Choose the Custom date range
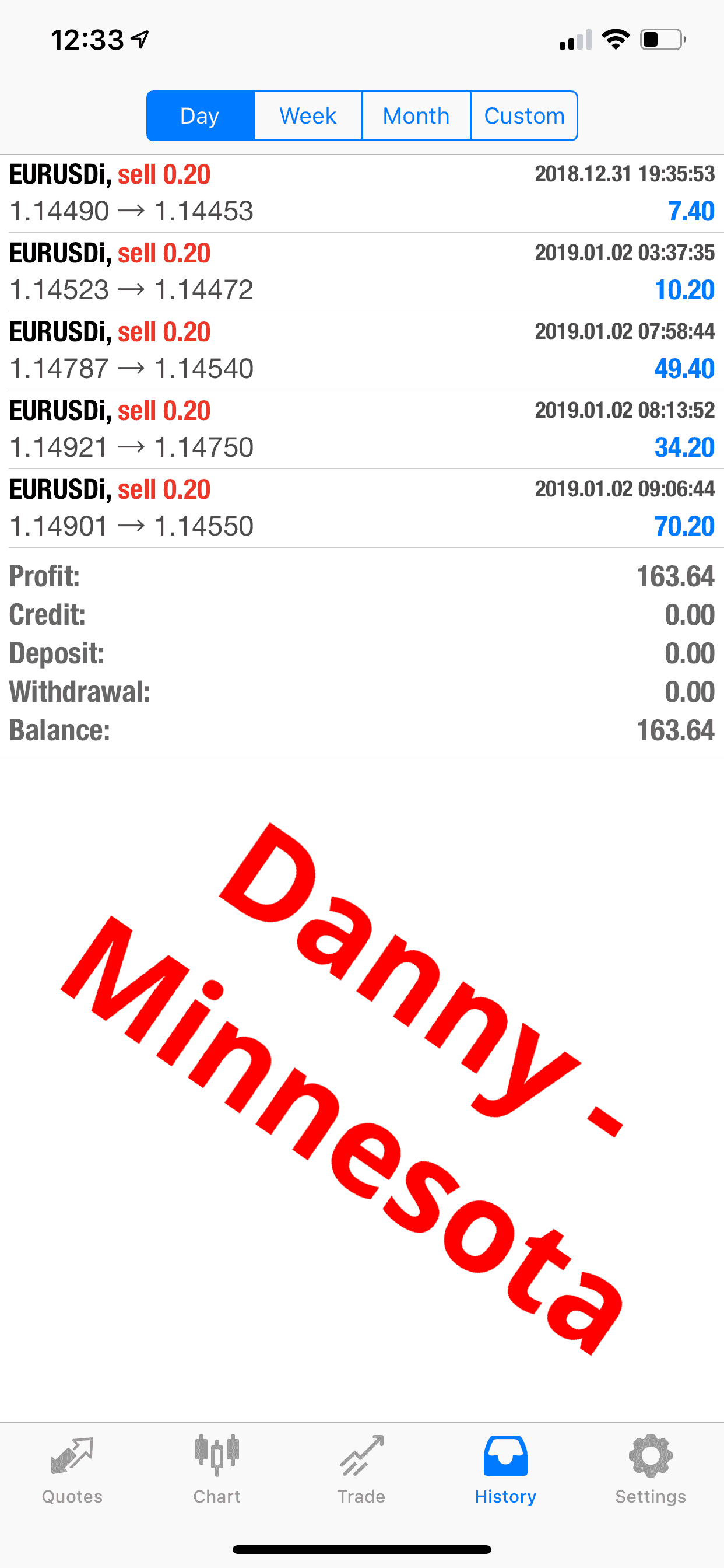Image resolution: width=724 pixels, height=1568 pixels. pos(524,116)
